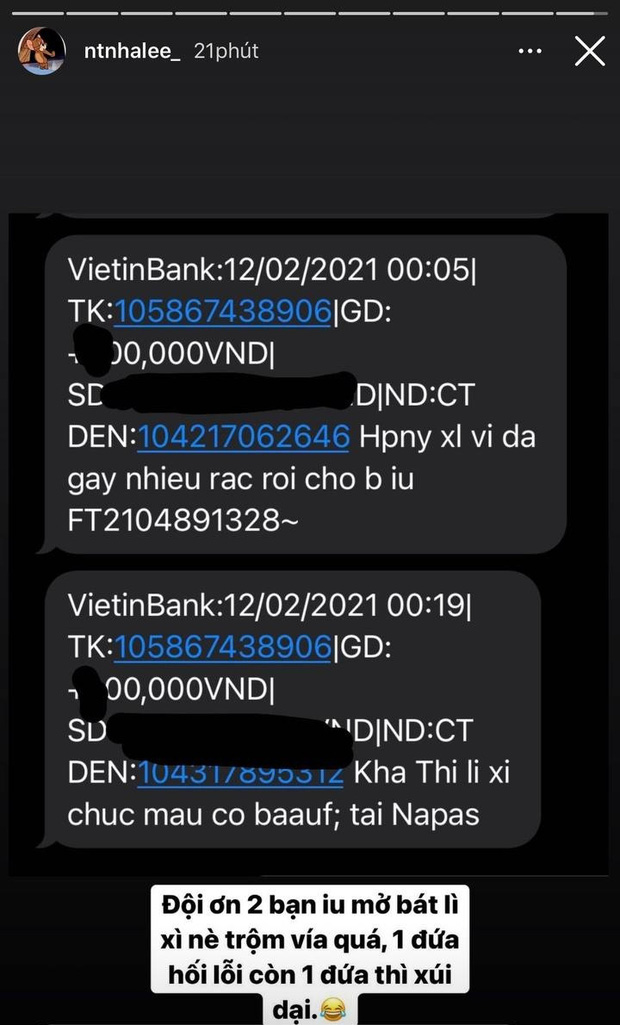The image size is (620, 1025).
Task: Open the story's three-dot options menu
Action: (x=530, y=51)
